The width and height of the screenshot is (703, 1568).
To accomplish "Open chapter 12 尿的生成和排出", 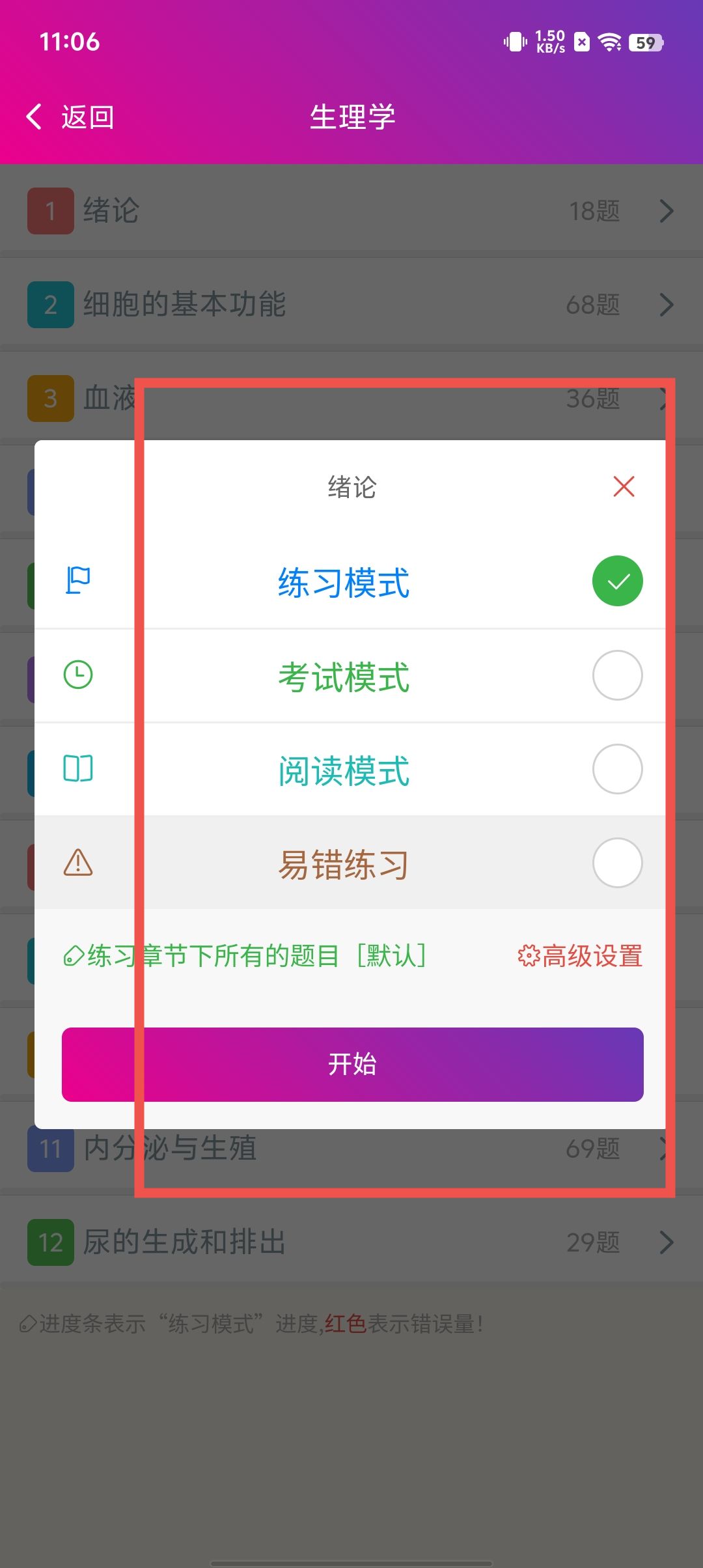I will 351,1242.
